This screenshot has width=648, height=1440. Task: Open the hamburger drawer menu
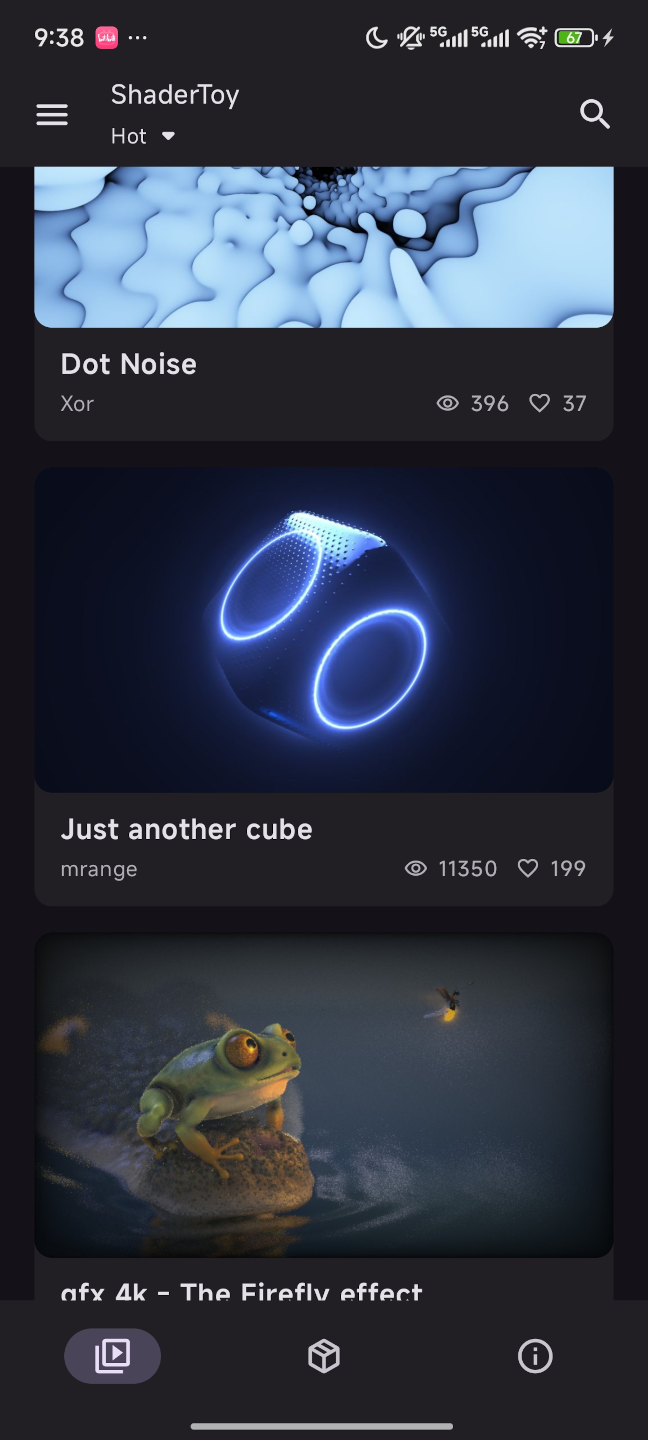tap(52, 115)
